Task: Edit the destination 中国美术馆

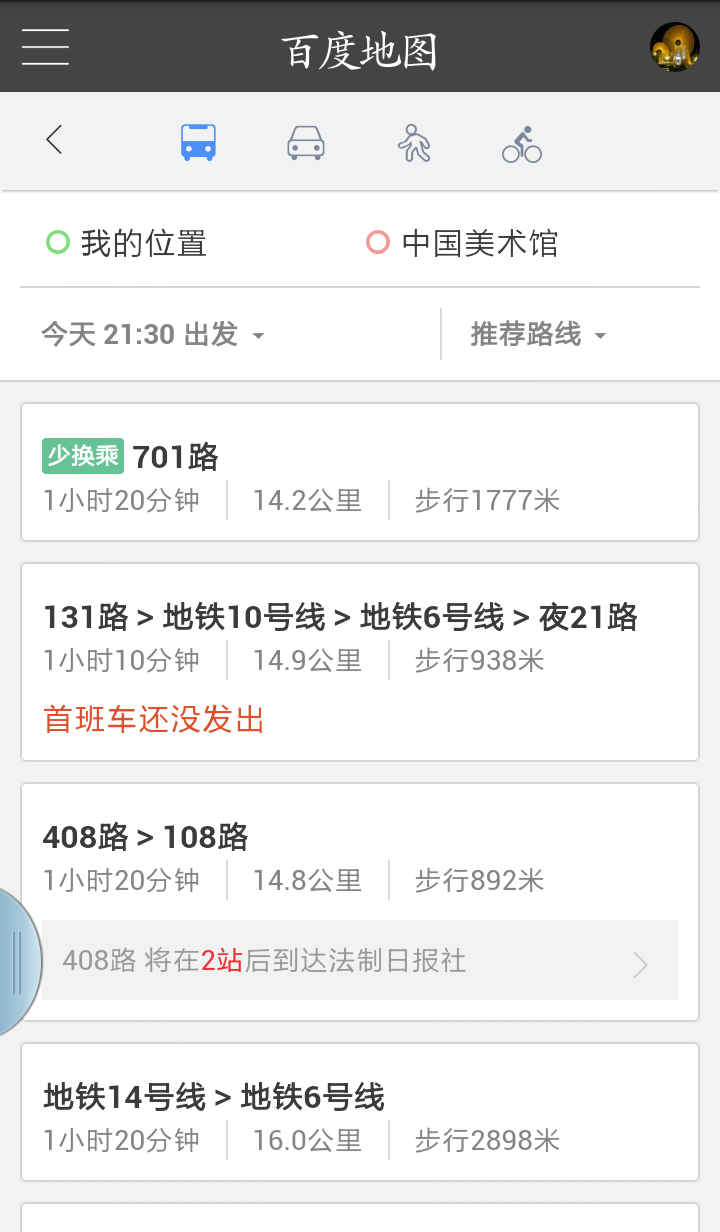Action: (478, 243)
